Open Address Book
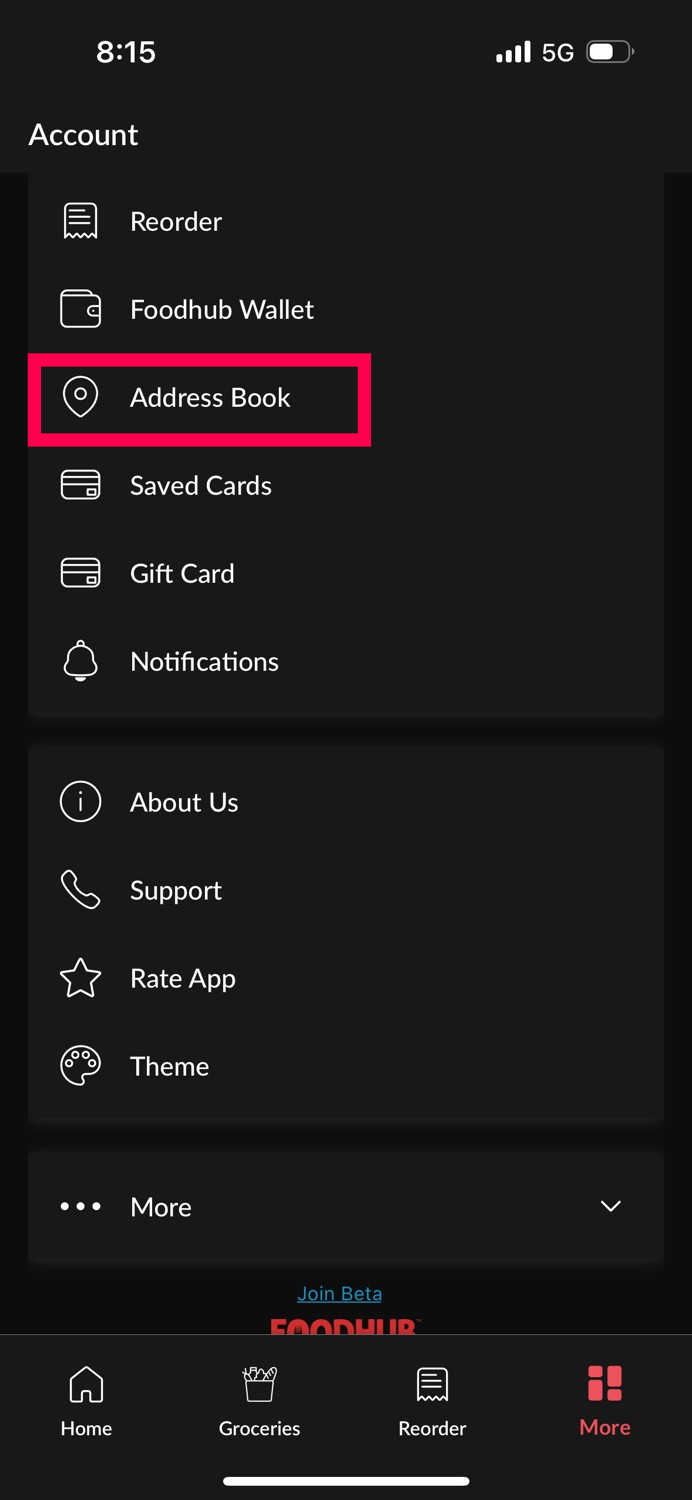The height and width of the screenshot is (1500, 692). point(346,397)
